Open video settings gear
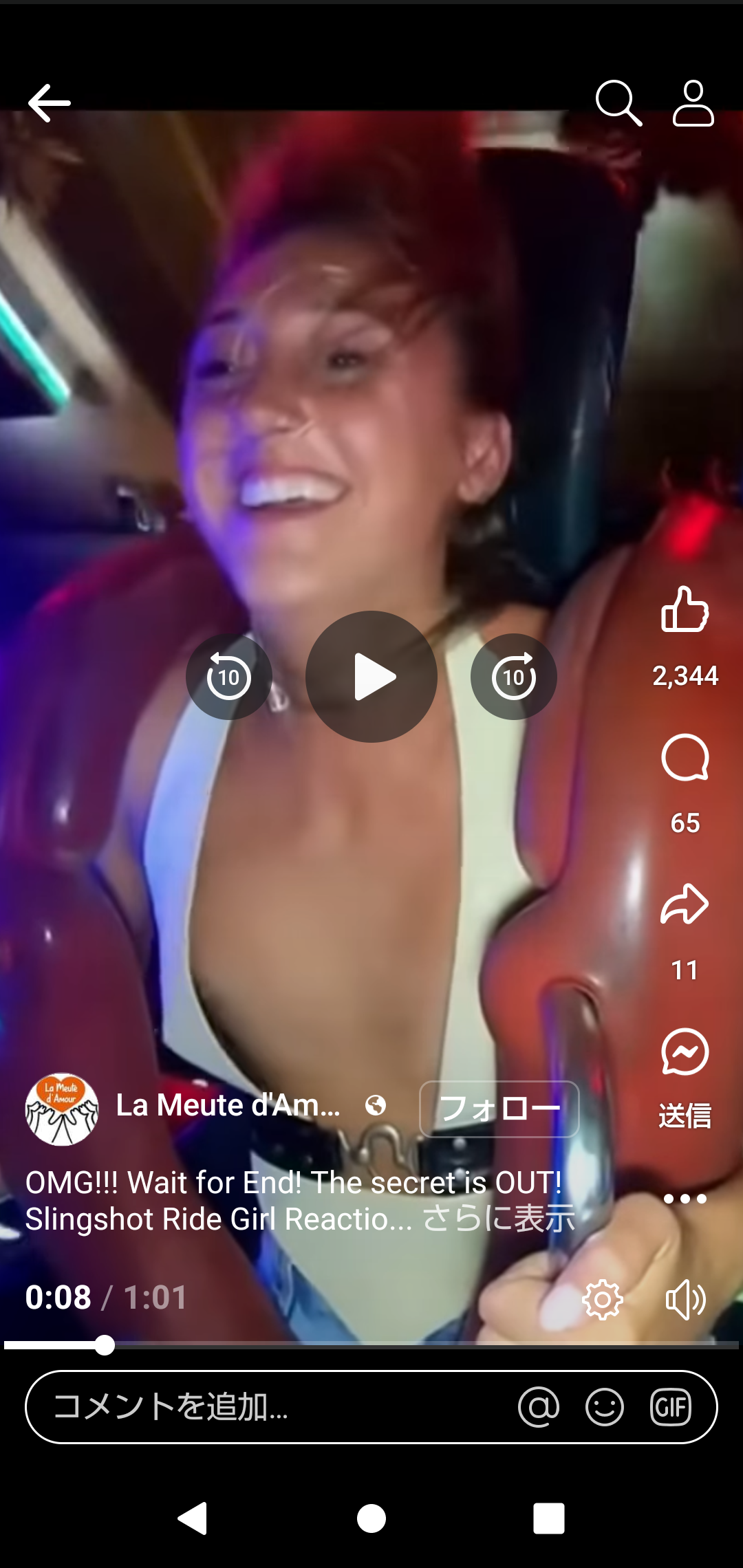This screenshot has width=743, height=1568. (x=603, y=1300)
